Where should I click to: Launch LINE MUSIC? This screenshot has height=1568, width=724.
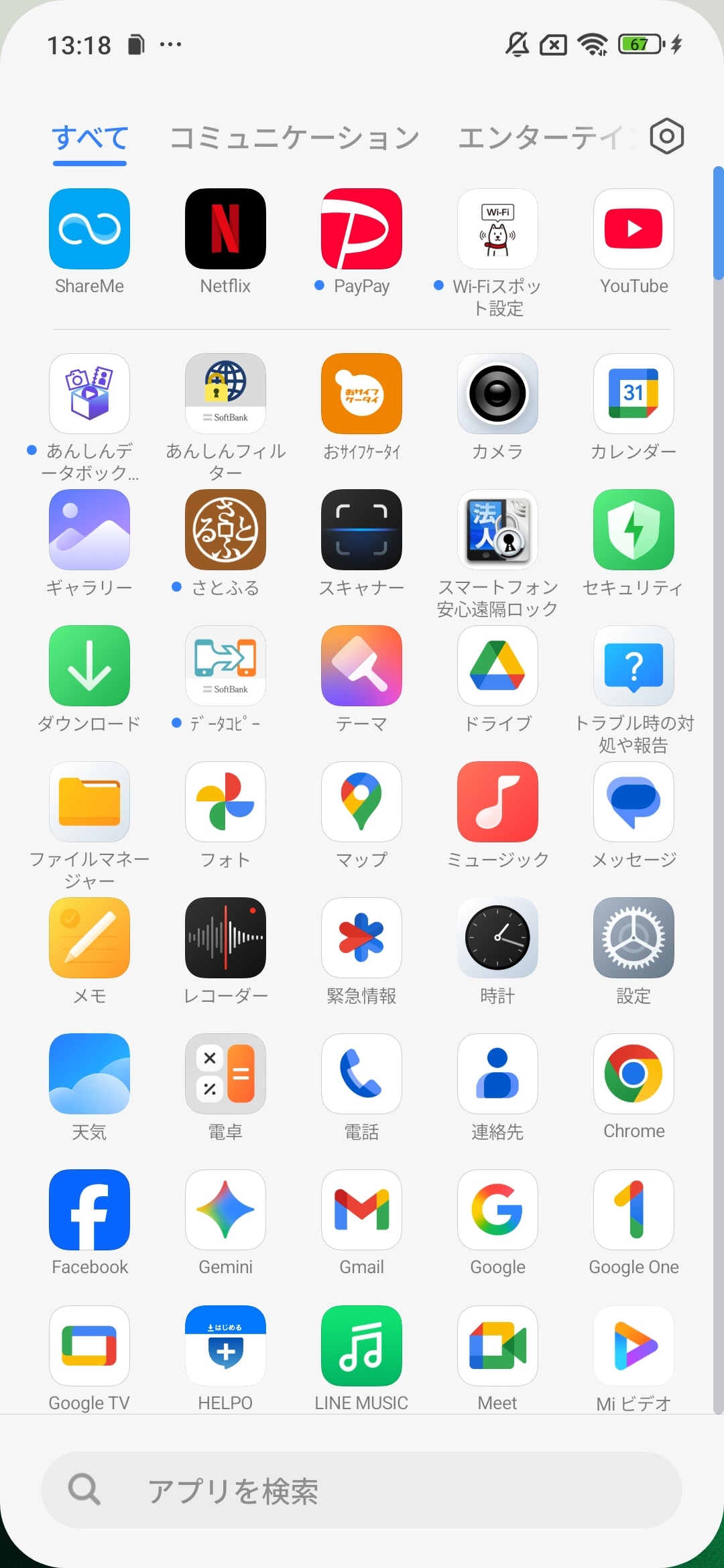pyautogui.click(x=361, y=1346)
